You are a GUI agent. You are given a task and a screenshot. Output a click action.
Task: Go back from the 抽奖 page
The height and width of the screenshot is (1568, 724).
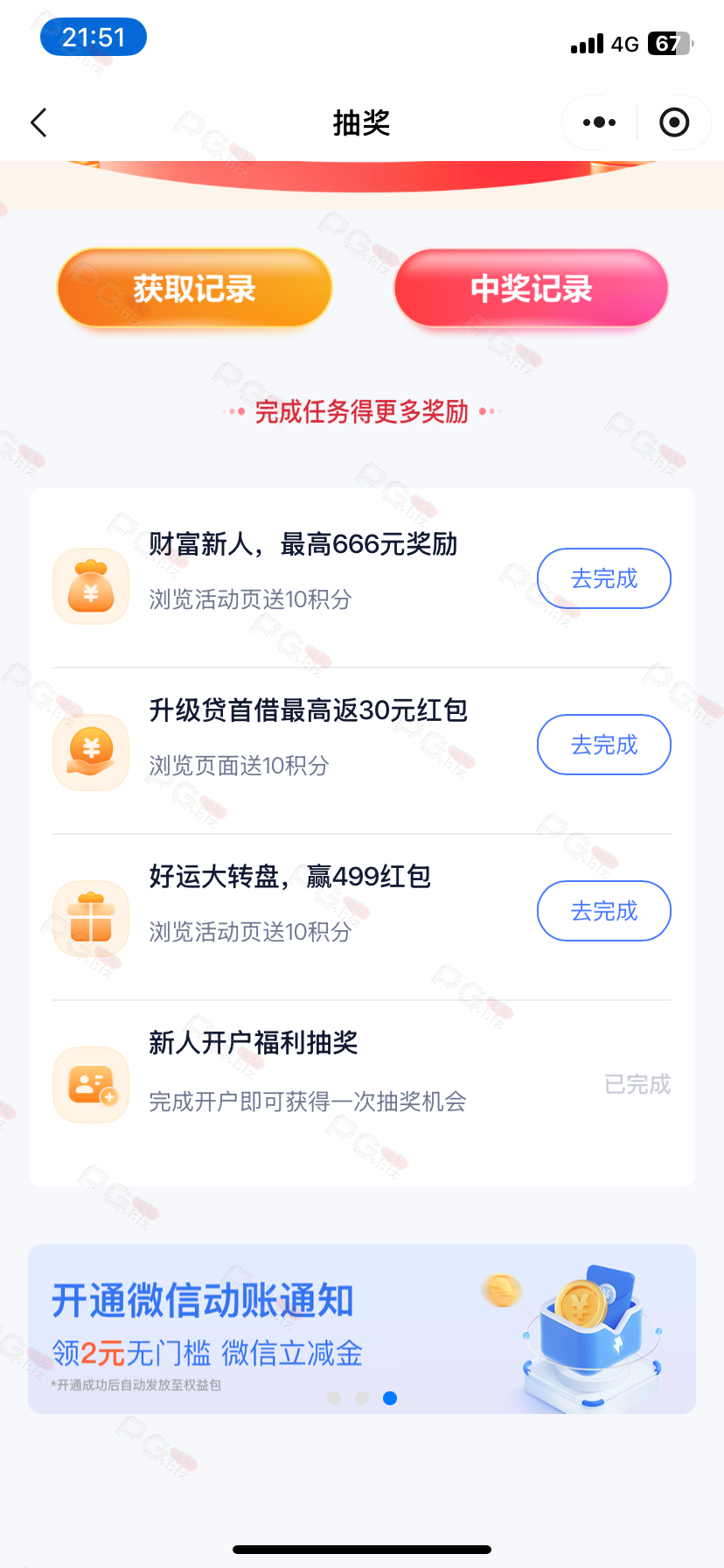point(39,122)
